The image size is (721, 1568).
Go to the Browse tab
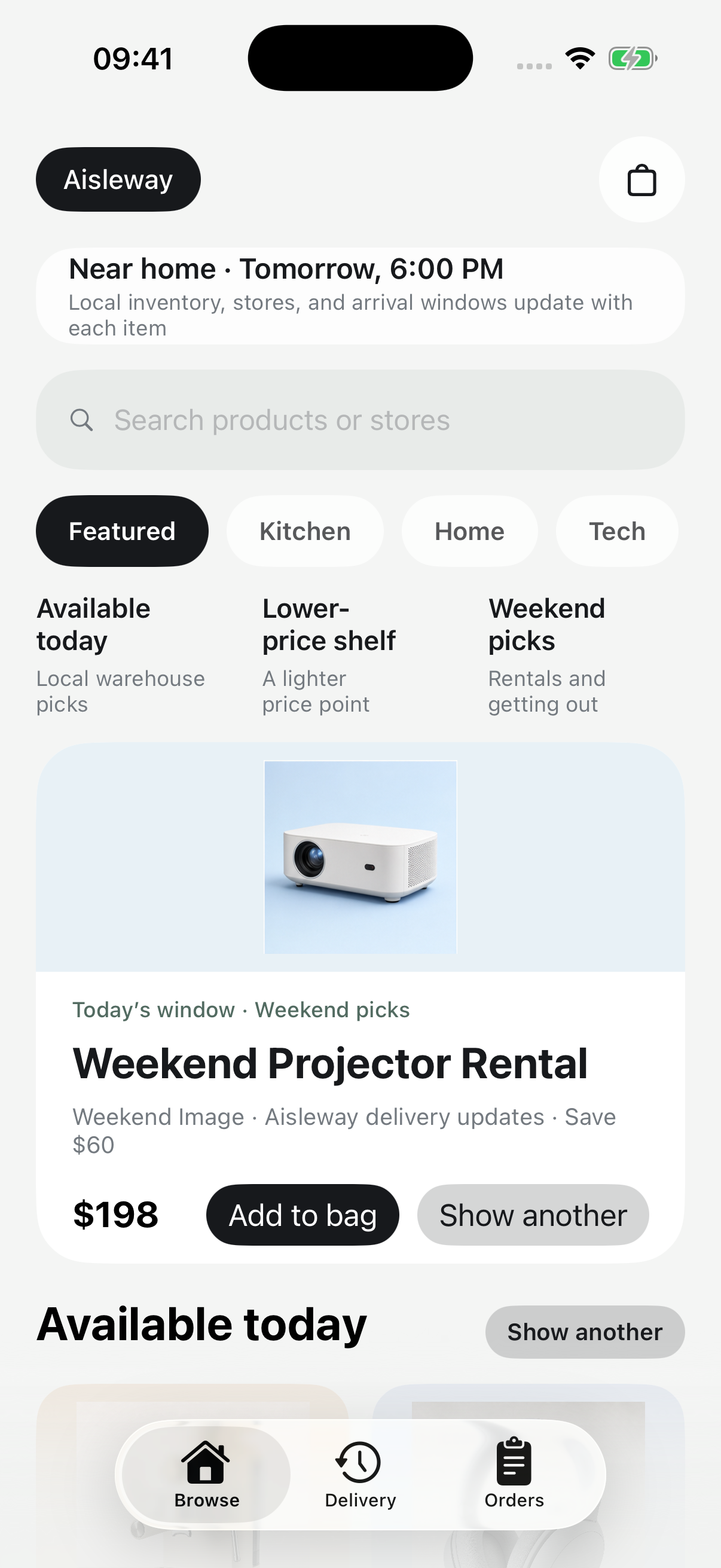click(206, 1474)
